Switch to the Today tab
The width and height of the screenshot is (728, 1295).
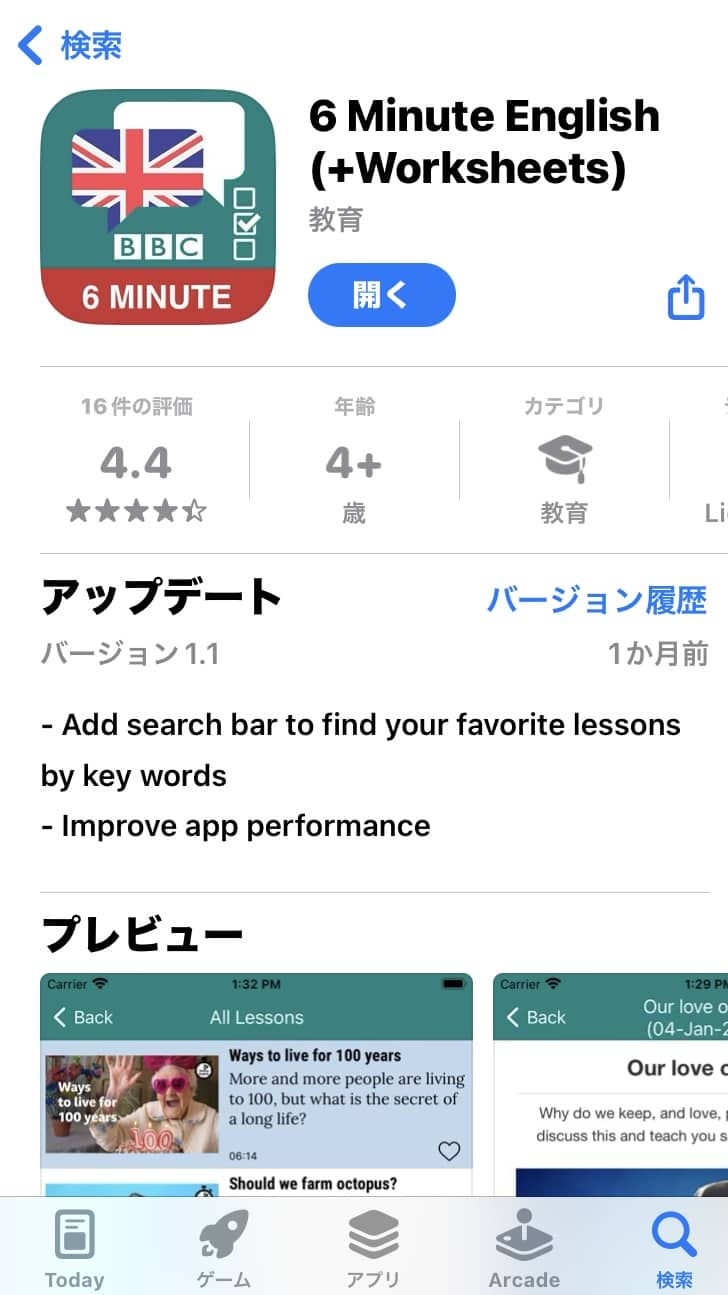(74, 1247)
